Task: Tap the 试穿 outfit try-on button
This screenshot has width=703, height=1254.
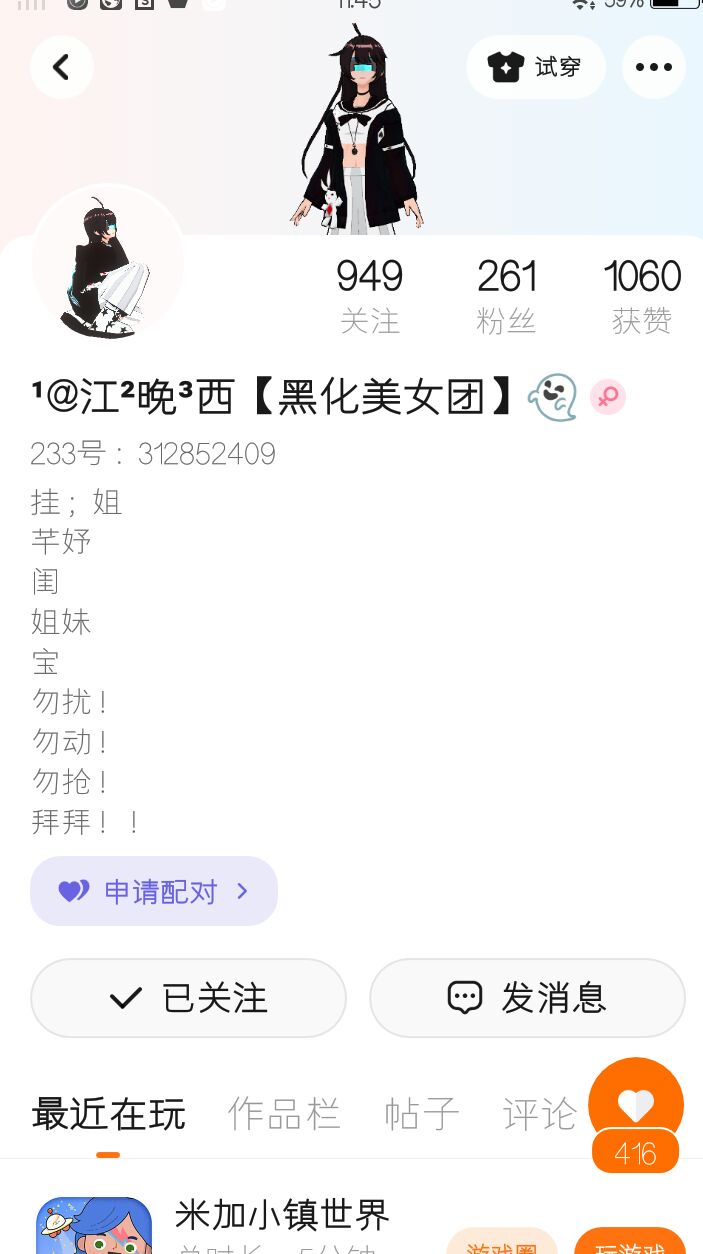Action: [536, 67]
